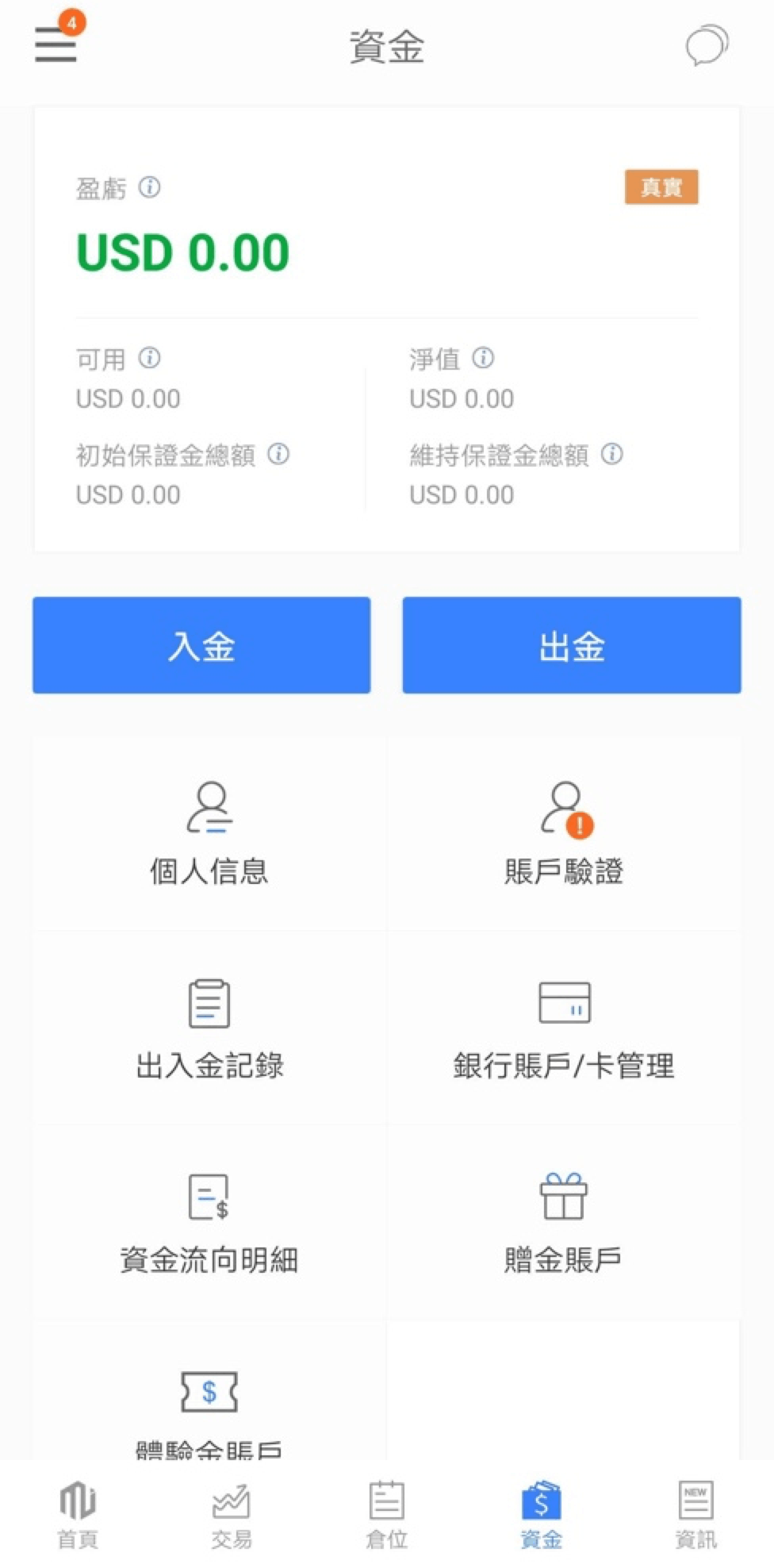Viewport: 774px width, 1568px height.
Task: Open 賬戶驗證 account verification
Action: [x=564, y=833]
